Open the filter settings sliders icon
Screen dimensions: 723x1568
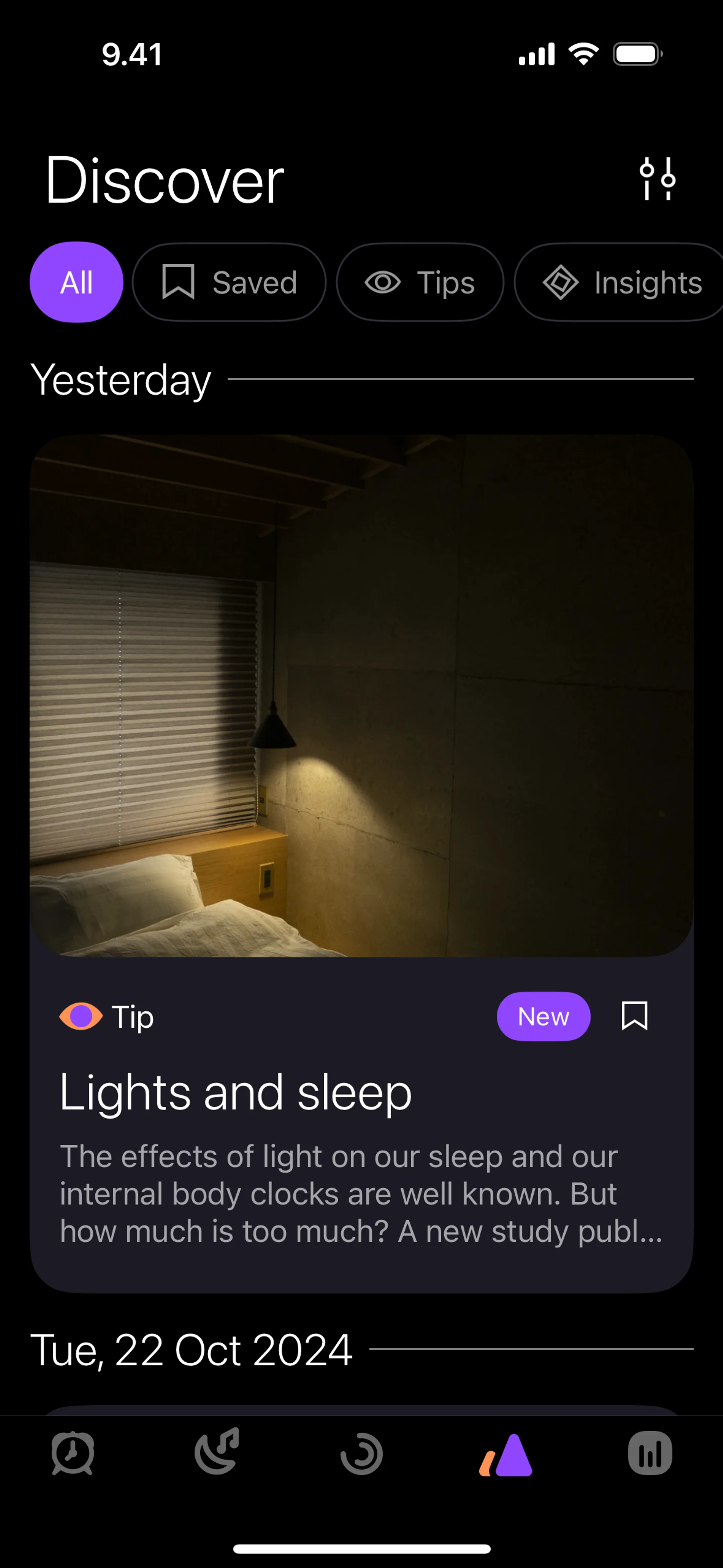[657, 179]
